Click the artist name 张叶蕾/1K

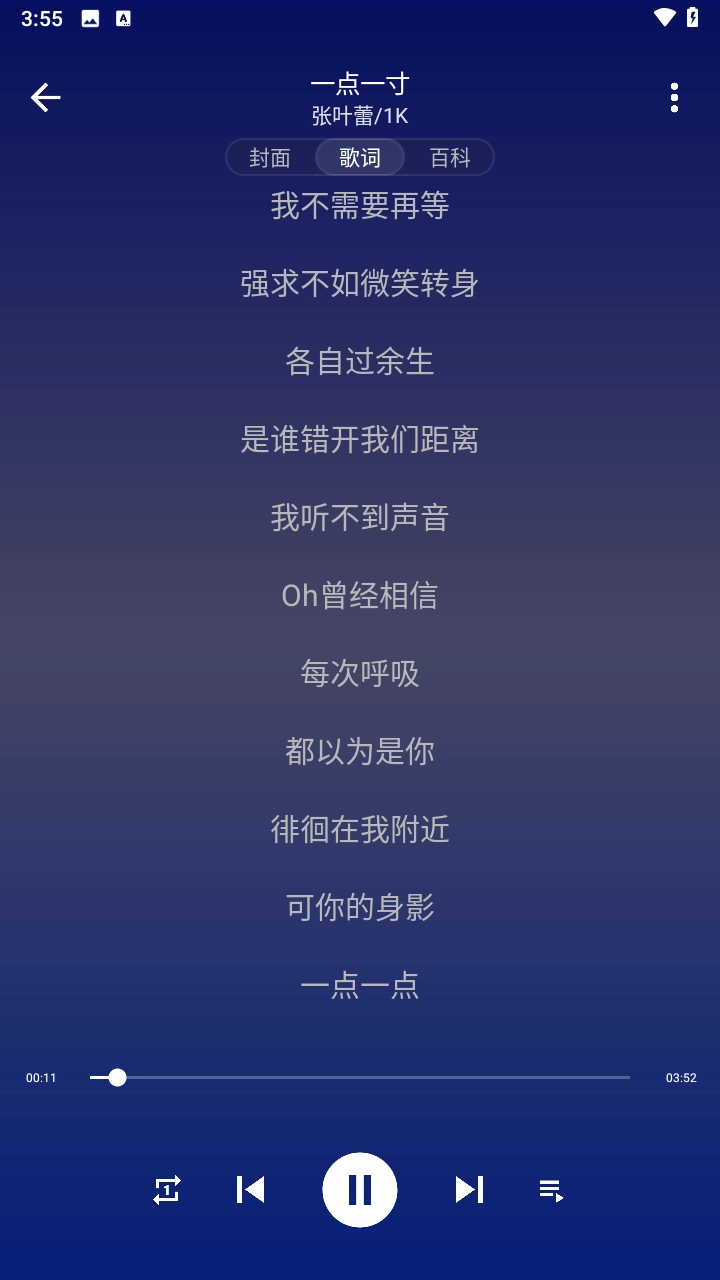[x=360, y=115]
